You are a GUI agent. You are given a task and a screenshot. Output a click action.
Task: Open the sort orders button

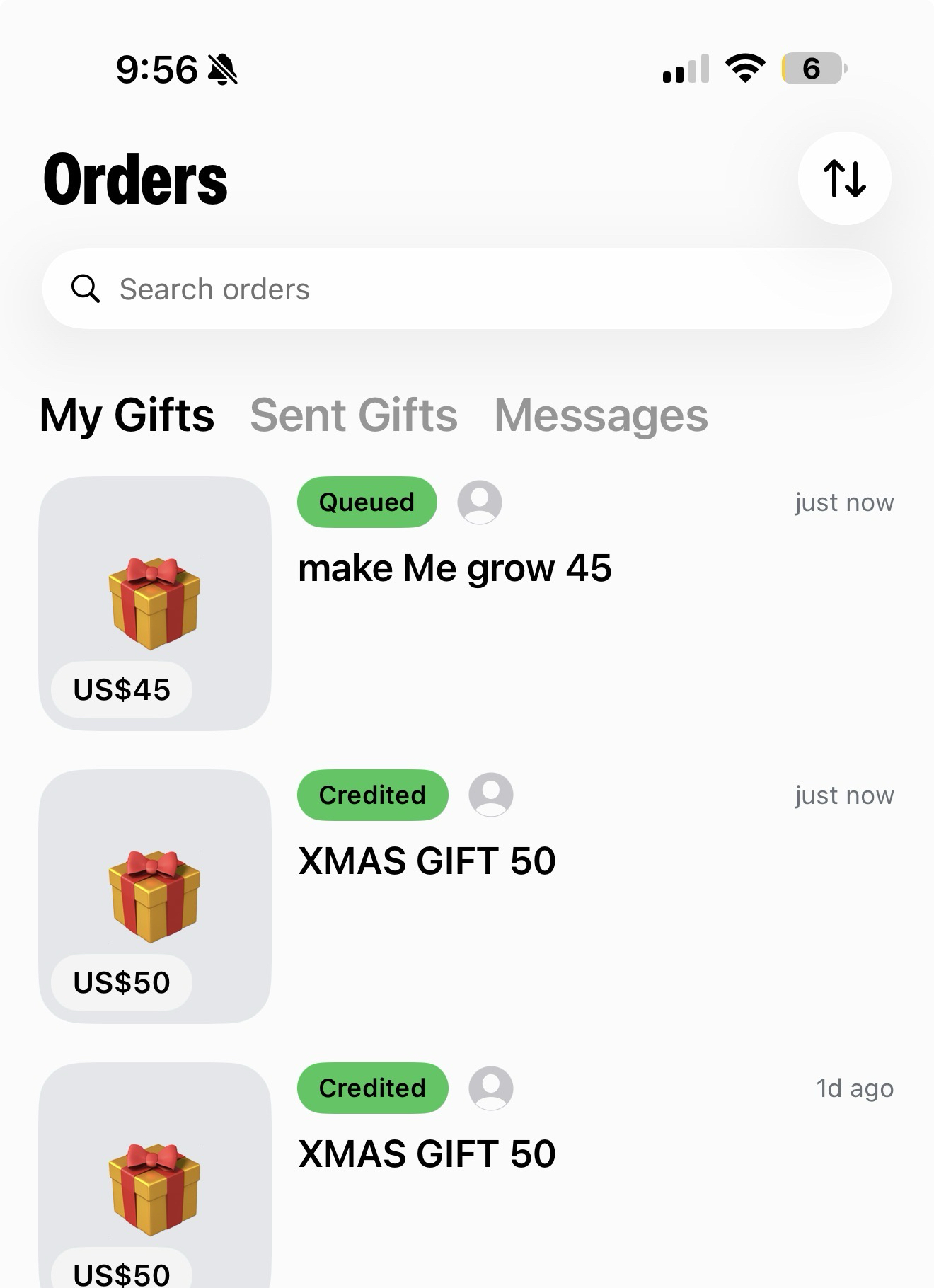click(x=844, y=178)
